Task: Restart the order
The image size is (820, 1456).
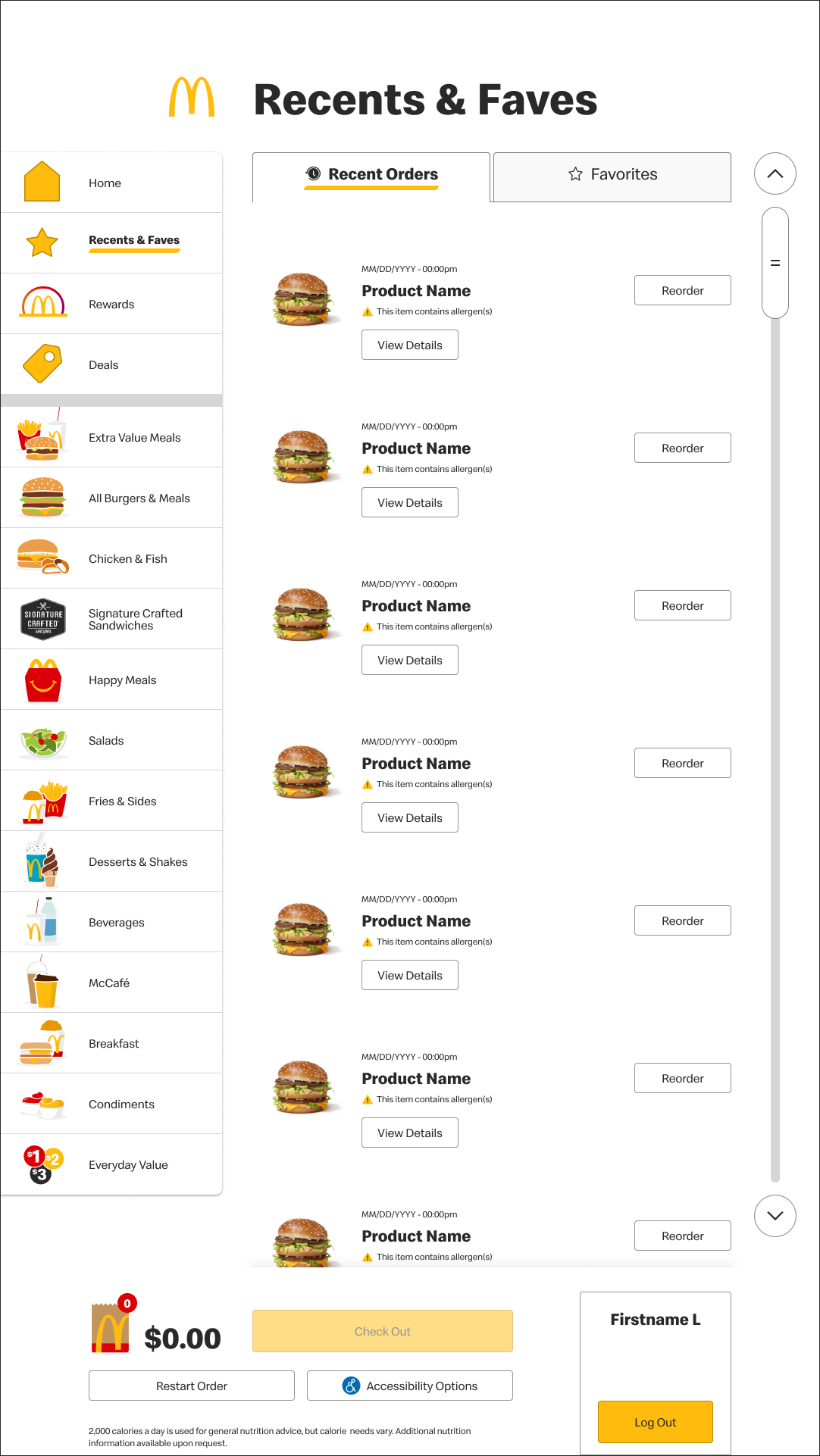Action: click(x=192, y=1386)
